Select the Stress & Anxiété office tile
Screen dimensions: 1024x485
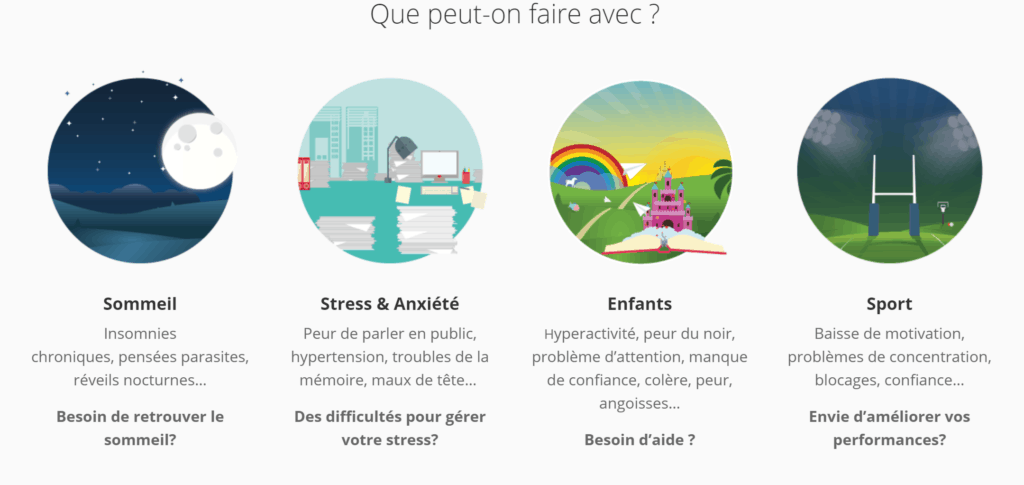point(390,172)
